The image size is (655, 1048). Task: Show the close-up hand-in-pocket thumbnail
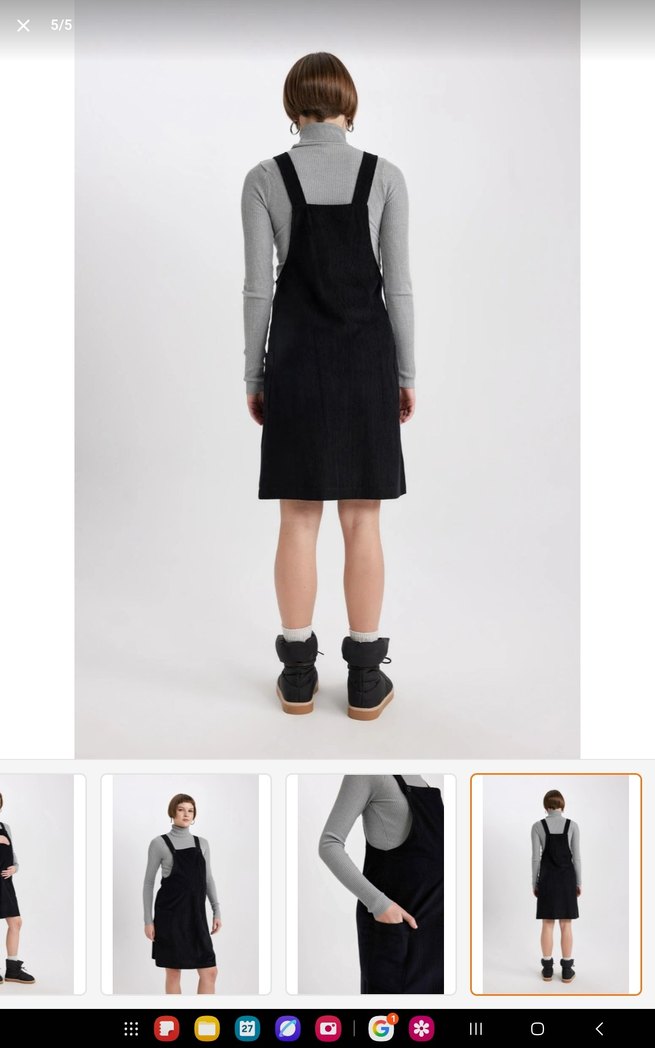point(370,884)
